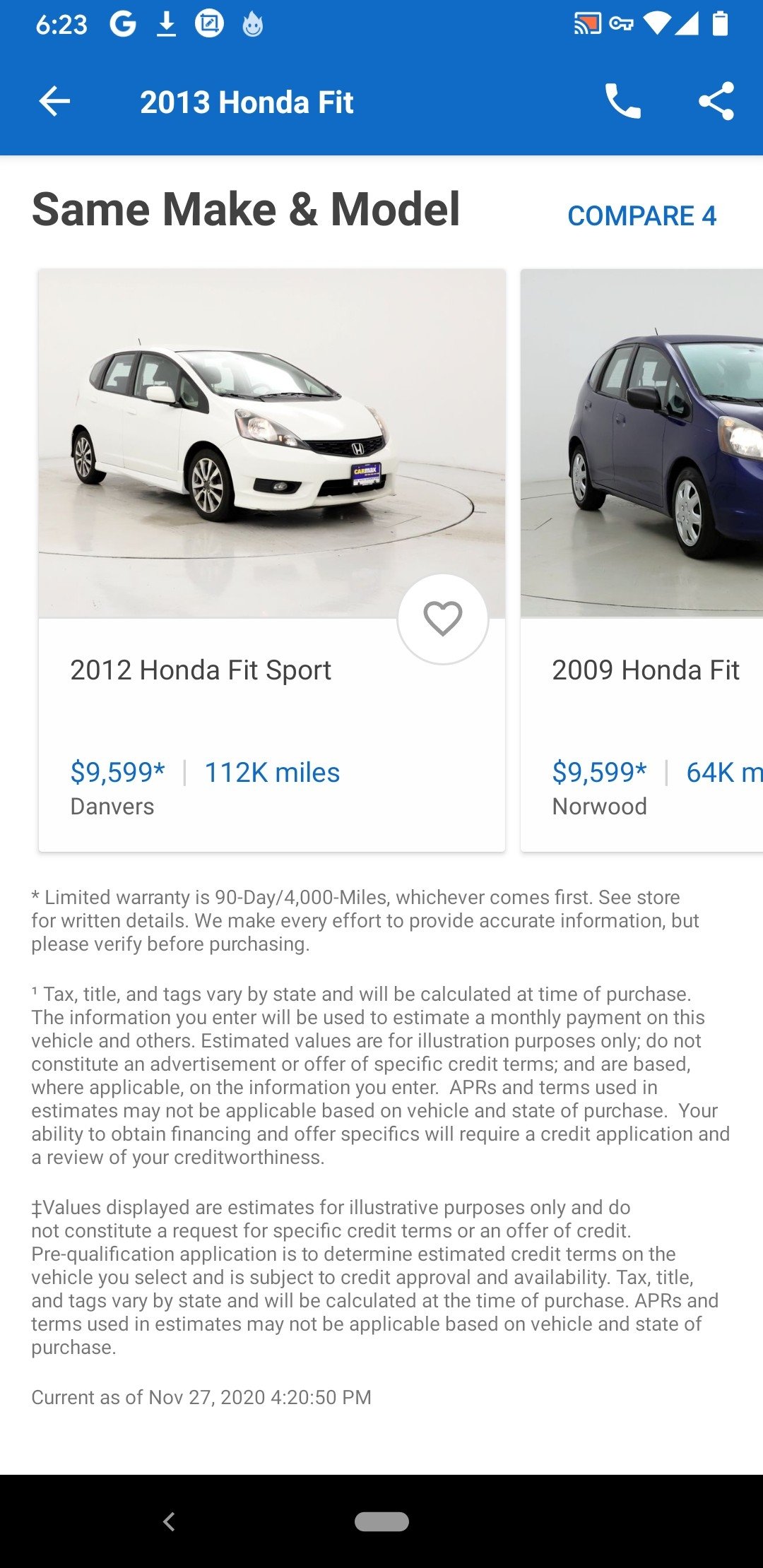Viewport: 763px width, 1568px height.
Task: Favorite the 2012 Honda Fit Sport
Action: pos(443,619)
